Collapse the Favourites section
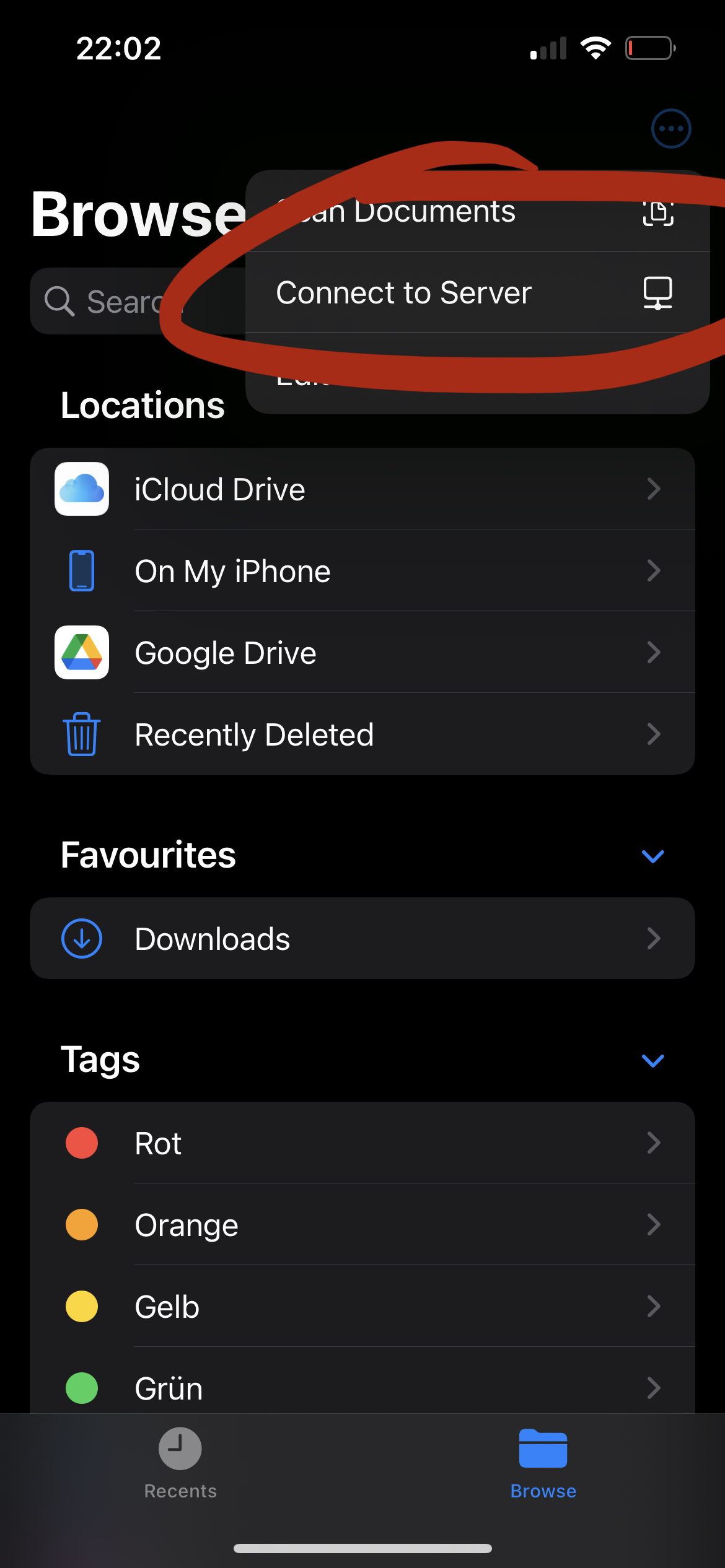 tap(652, 855)
